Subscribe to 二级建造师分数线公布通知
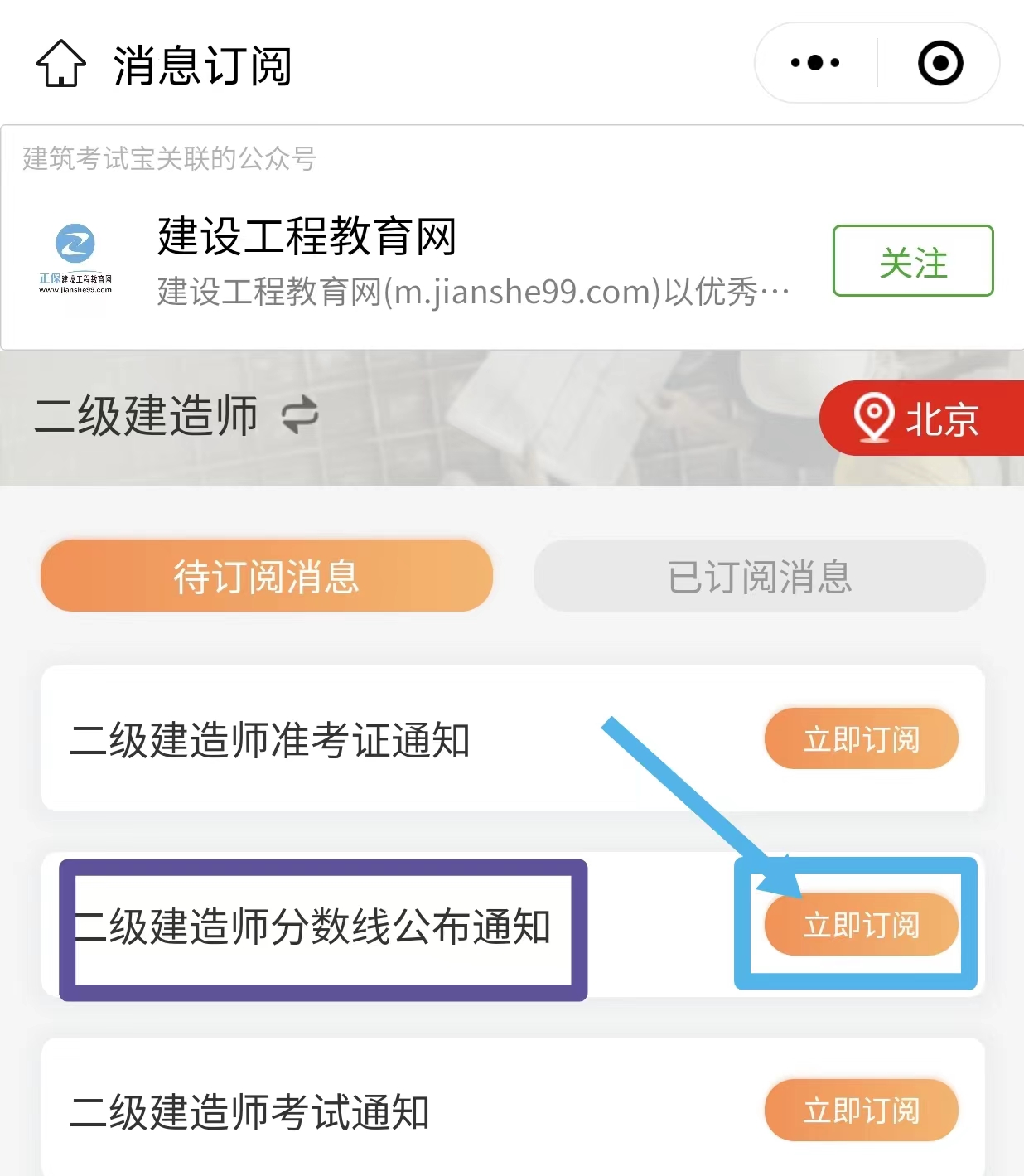 (861, 924)
